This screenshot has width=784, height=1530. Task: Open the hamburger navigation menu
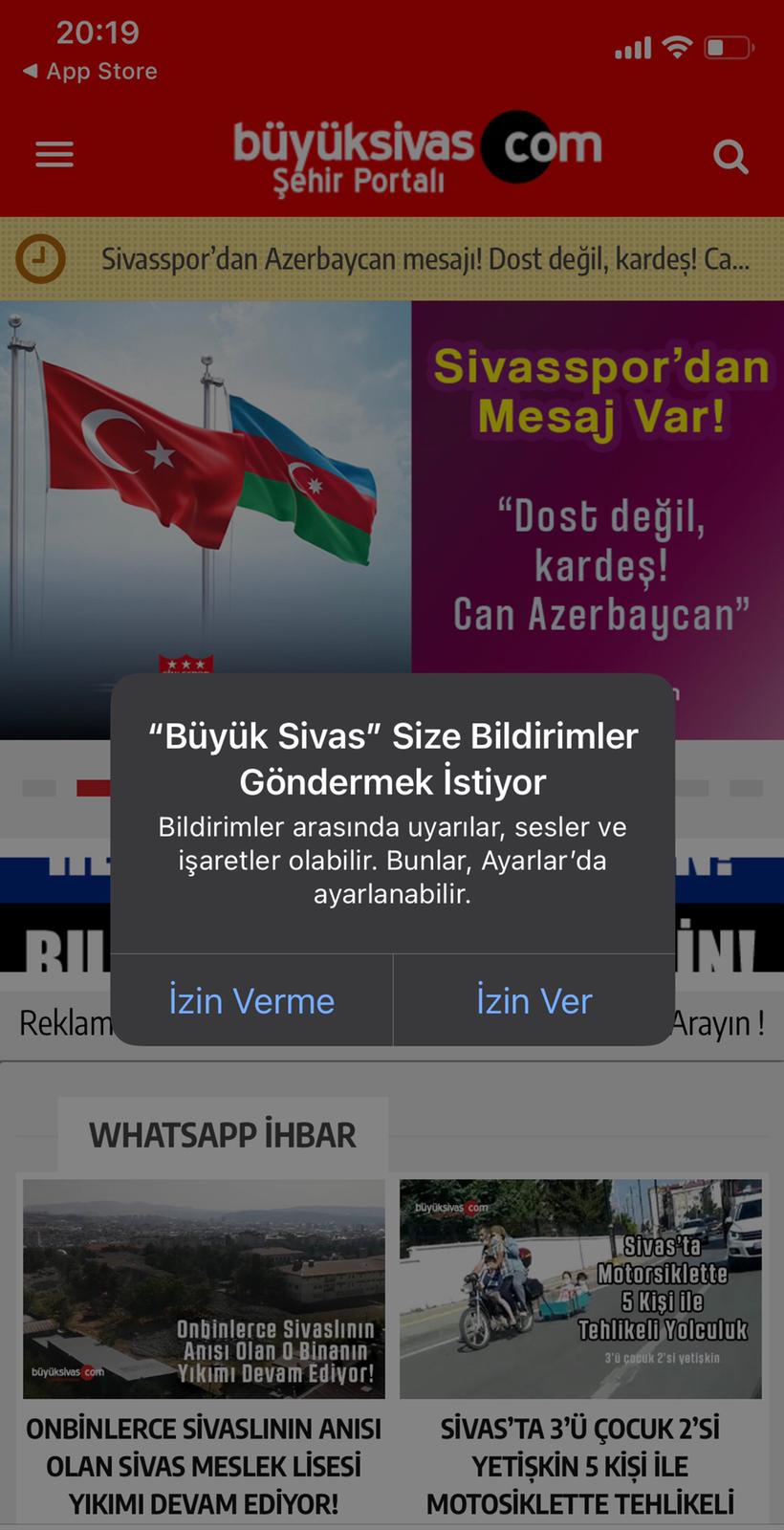[54, 154]
